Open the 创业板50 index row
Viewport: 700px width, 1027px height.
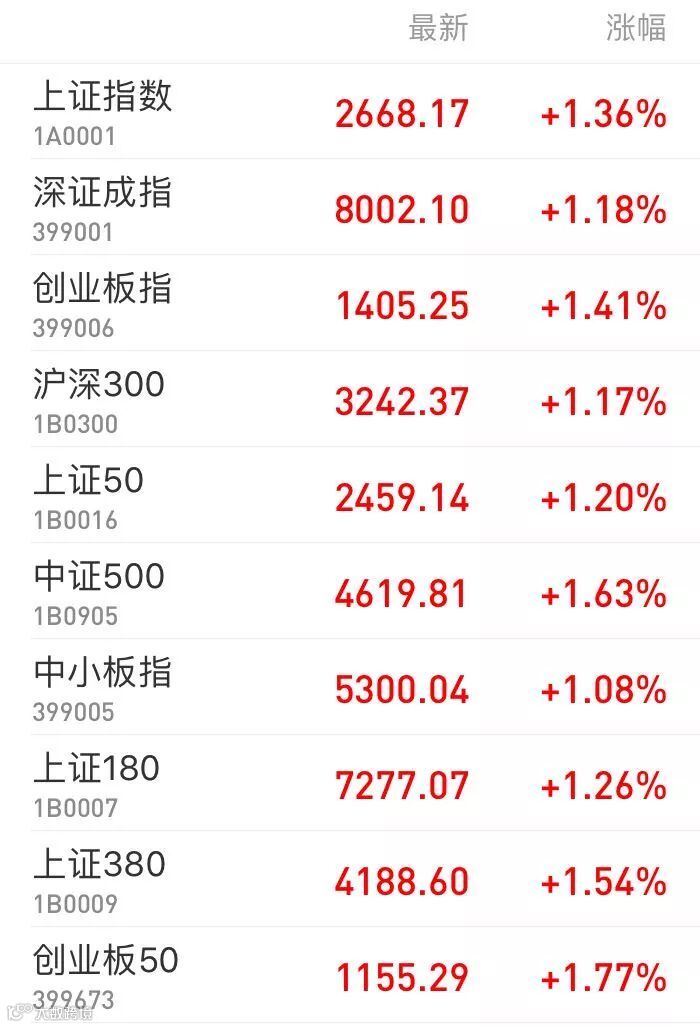[x=350, y=976]
